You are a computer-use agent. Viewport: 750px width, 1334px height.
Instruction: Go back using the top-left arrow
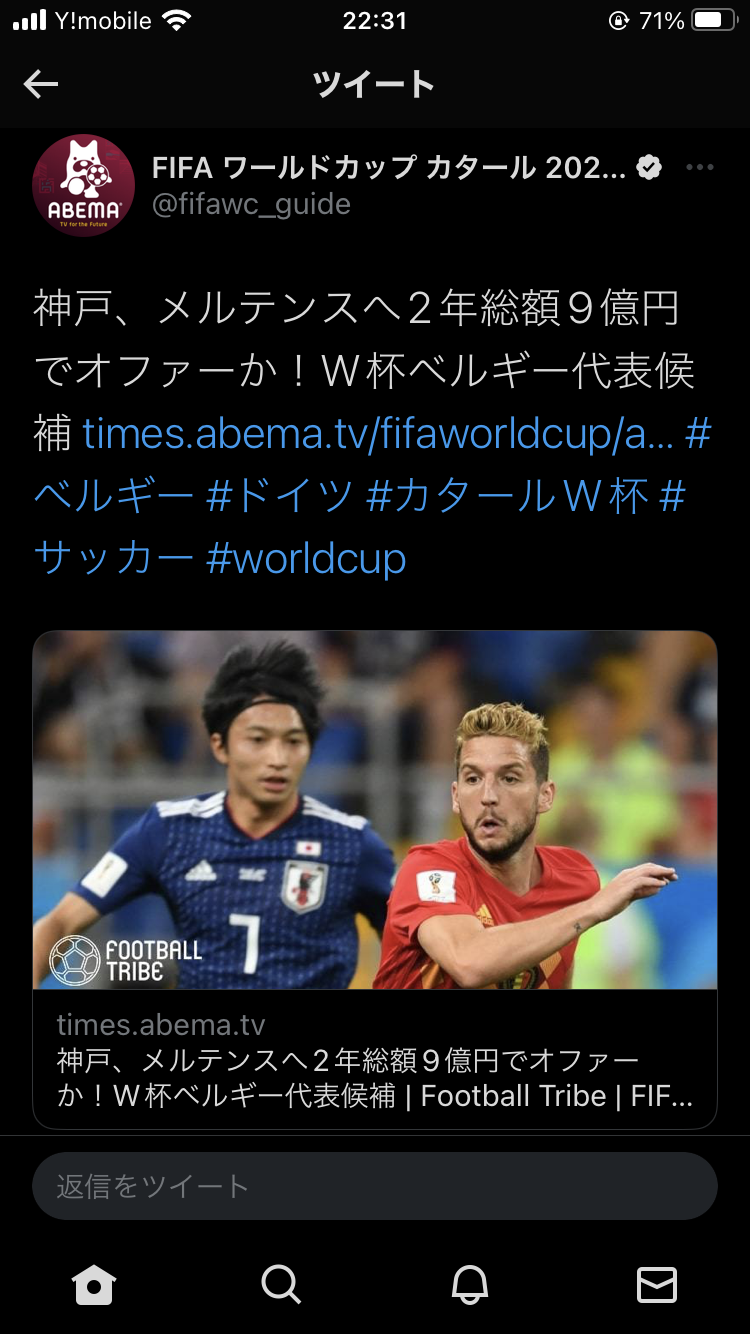tap(41, 85)
